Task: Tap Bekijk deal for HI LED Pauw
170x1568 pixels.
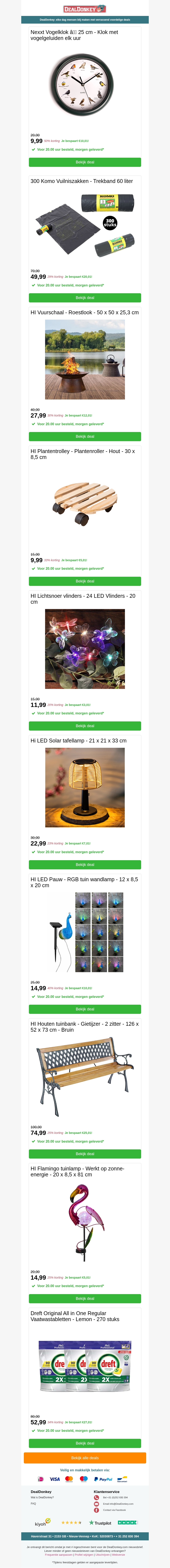Action: 85,1009
